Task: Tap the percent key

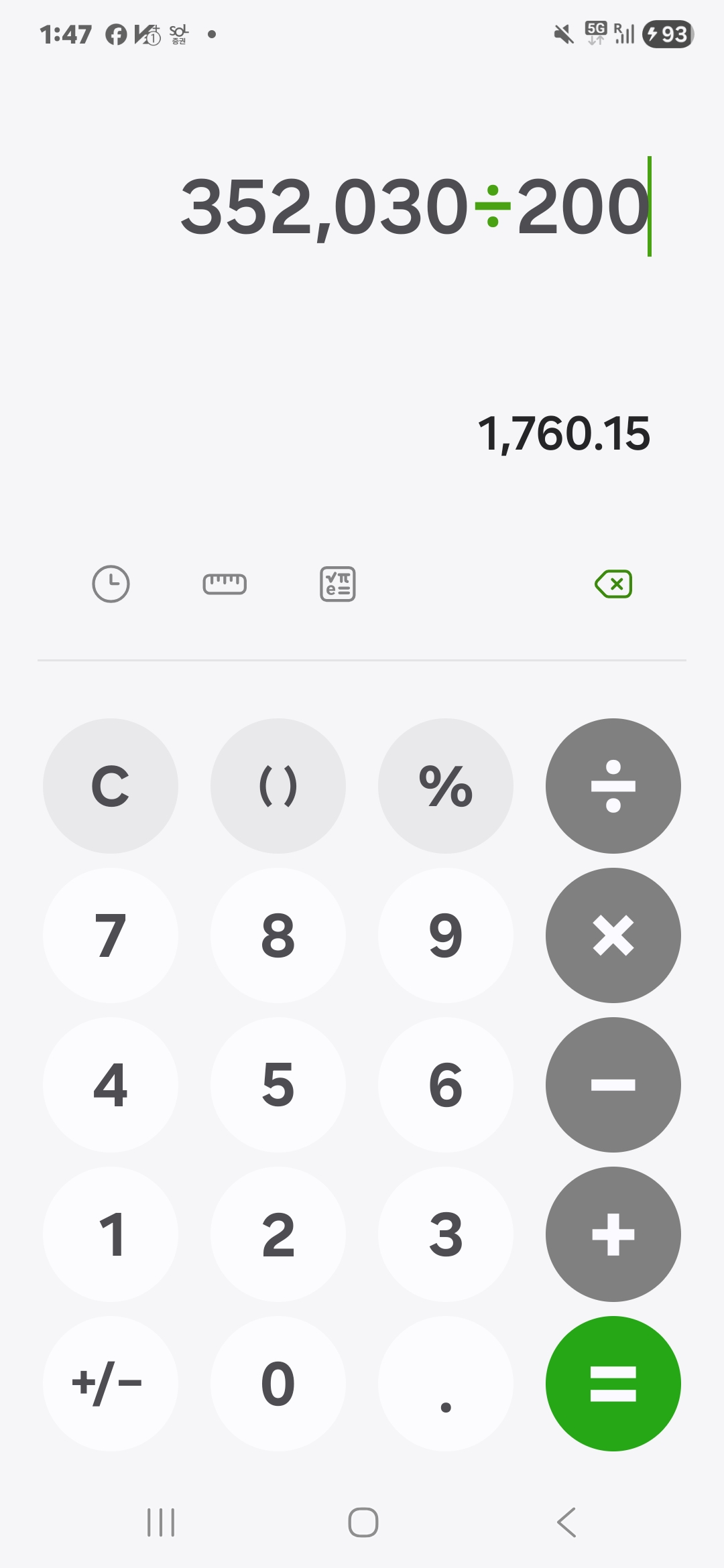Action: coord(446,786)
